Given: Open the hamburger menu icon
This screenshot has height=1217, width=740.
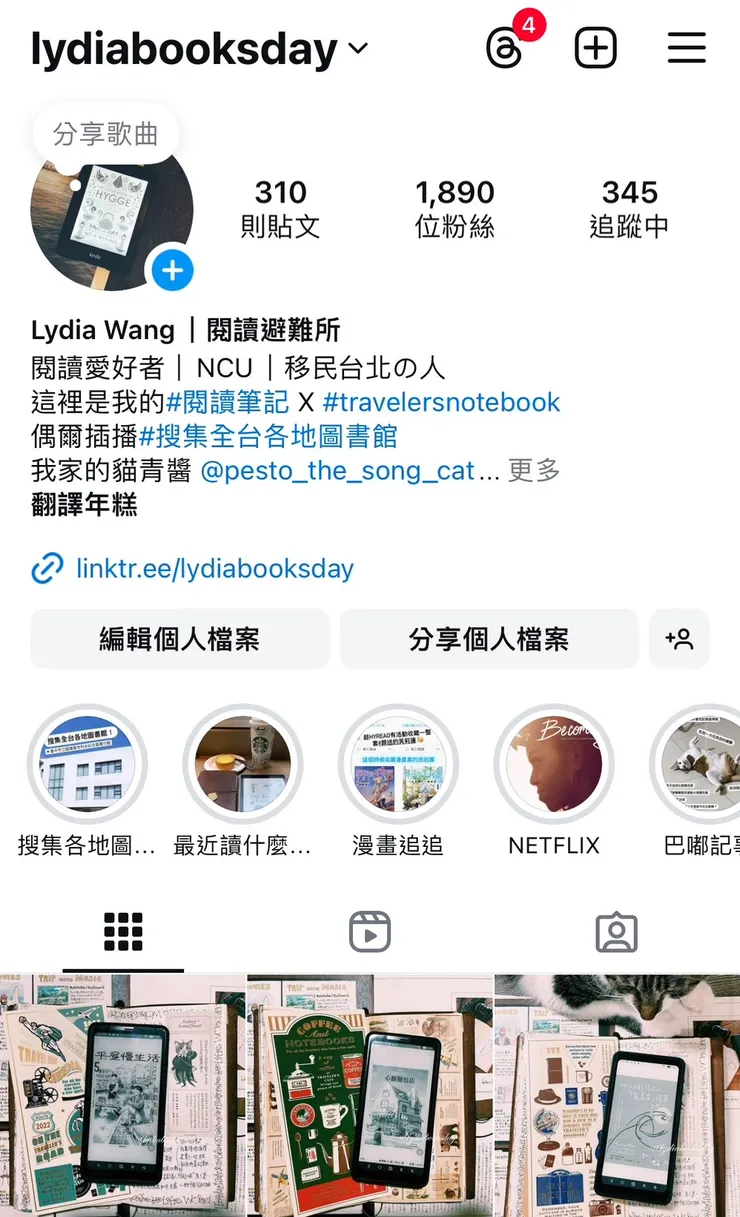Looking at the screenshot, I should pyautogui.click(x=686, y=47).
